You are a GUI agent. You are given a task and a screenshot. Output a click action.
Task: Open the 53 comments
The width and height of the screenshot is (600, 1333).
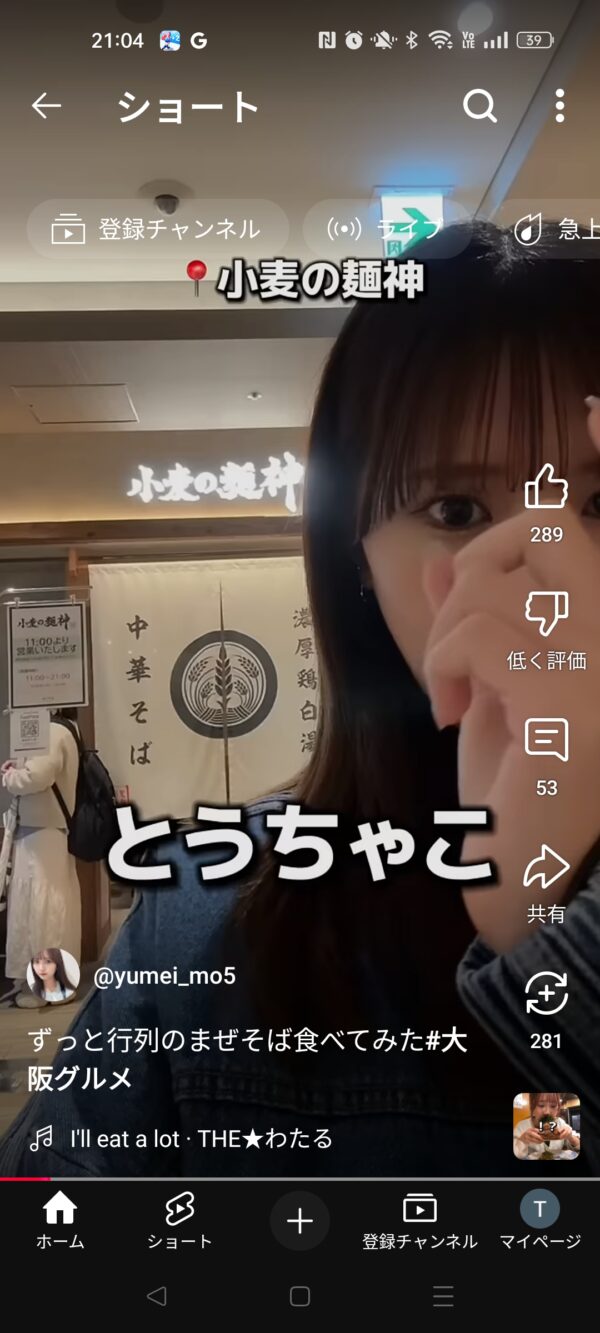546,741
